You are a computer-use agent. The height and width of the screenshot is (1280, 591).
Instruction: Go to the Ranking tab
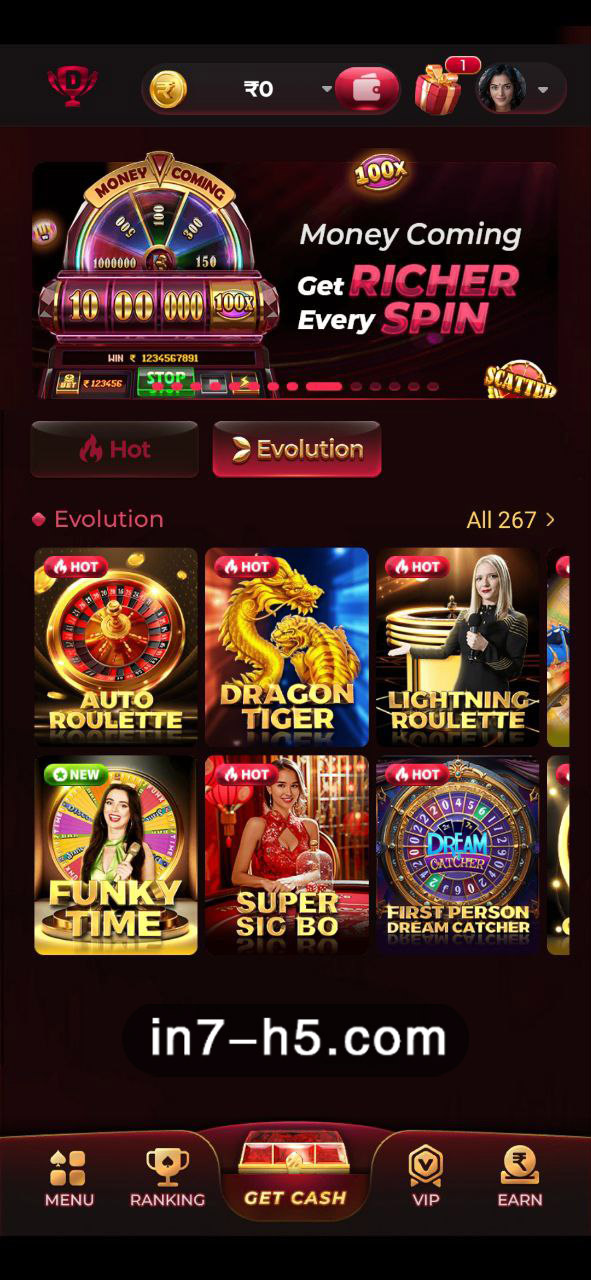click(x=167, y=1178)
